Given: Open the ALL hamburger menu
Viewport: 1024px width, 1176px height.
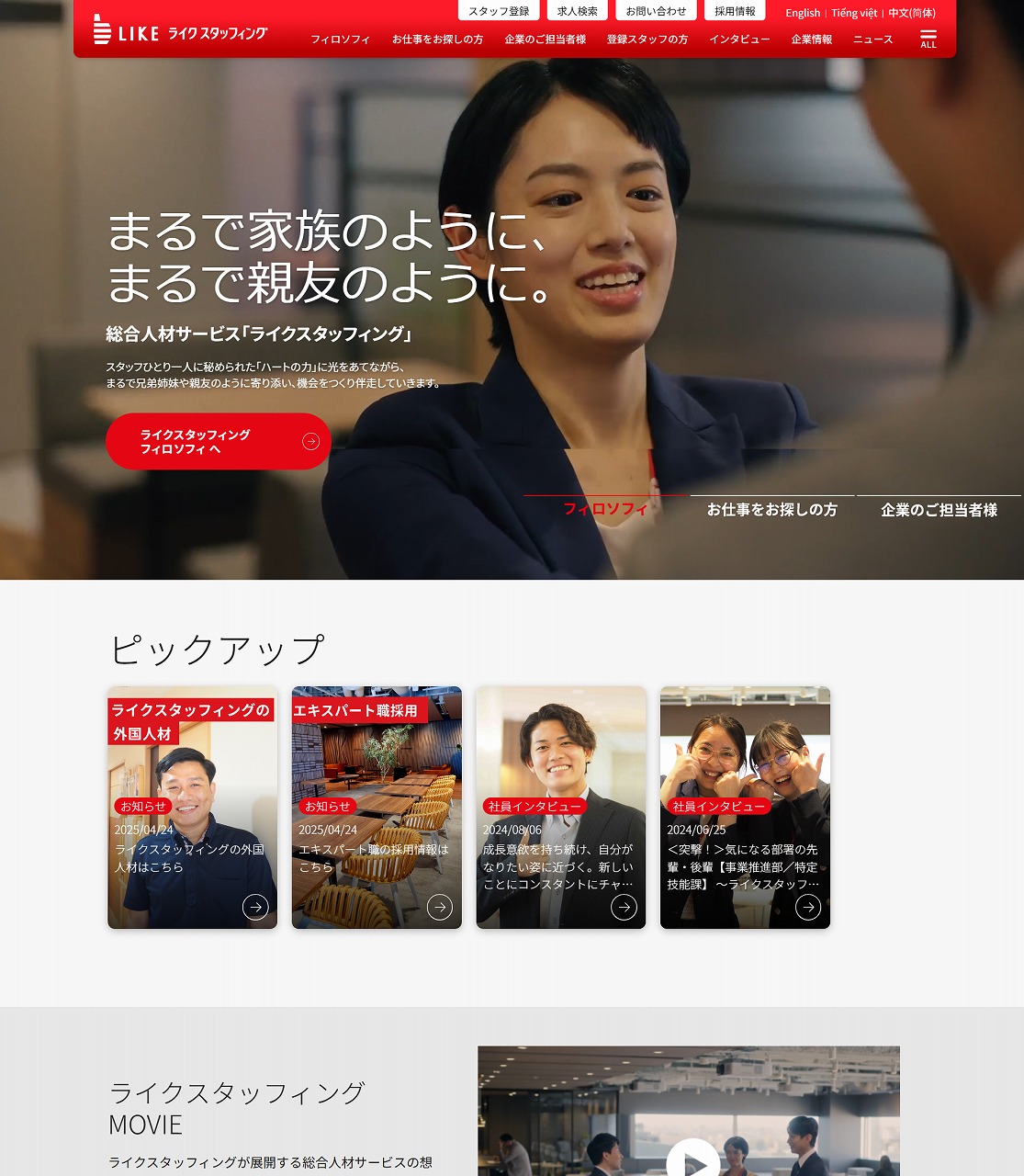Looking at the screenshot, I should coord(928,38).
